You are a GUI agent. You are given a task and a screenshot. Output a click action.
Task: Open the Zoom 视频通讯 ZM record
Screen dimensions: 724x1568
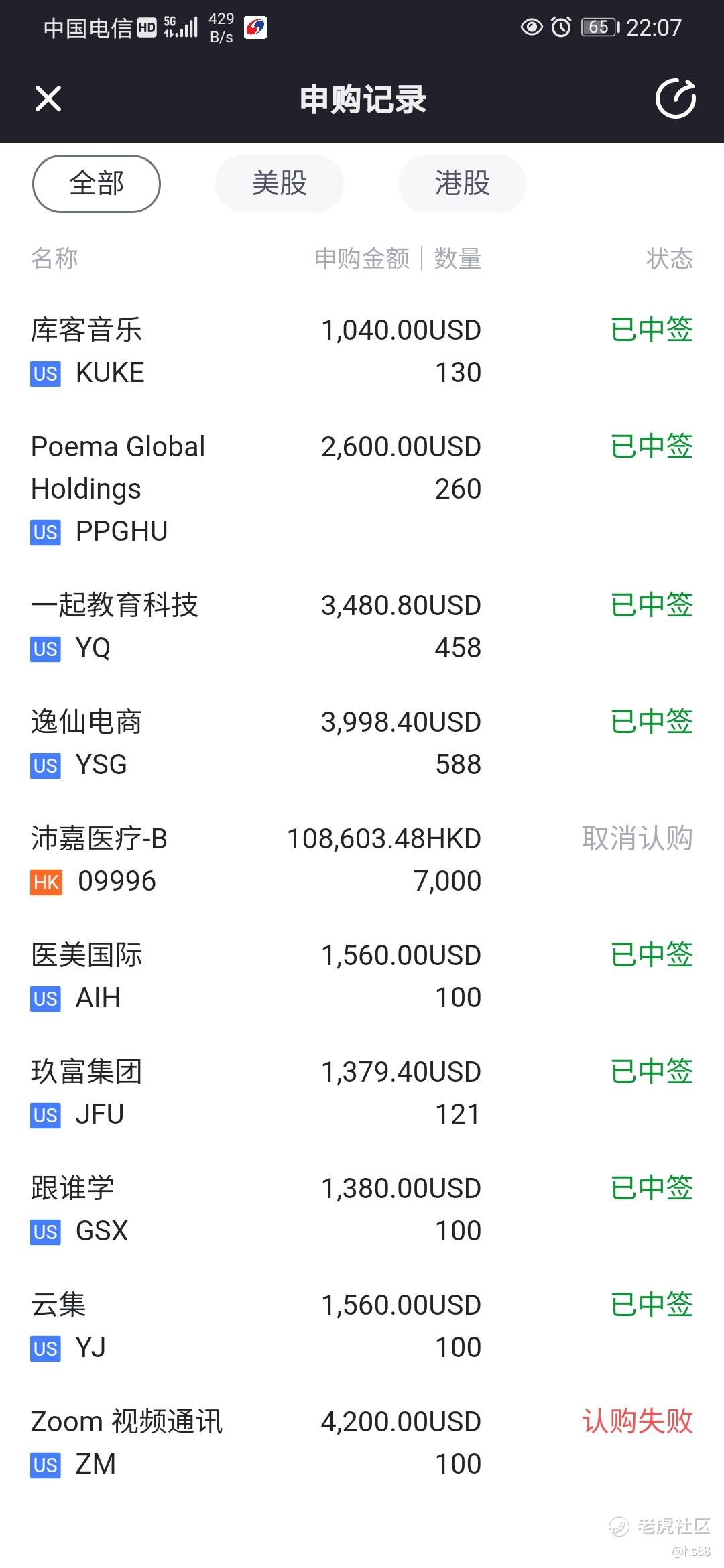(x=362, y=1443)
